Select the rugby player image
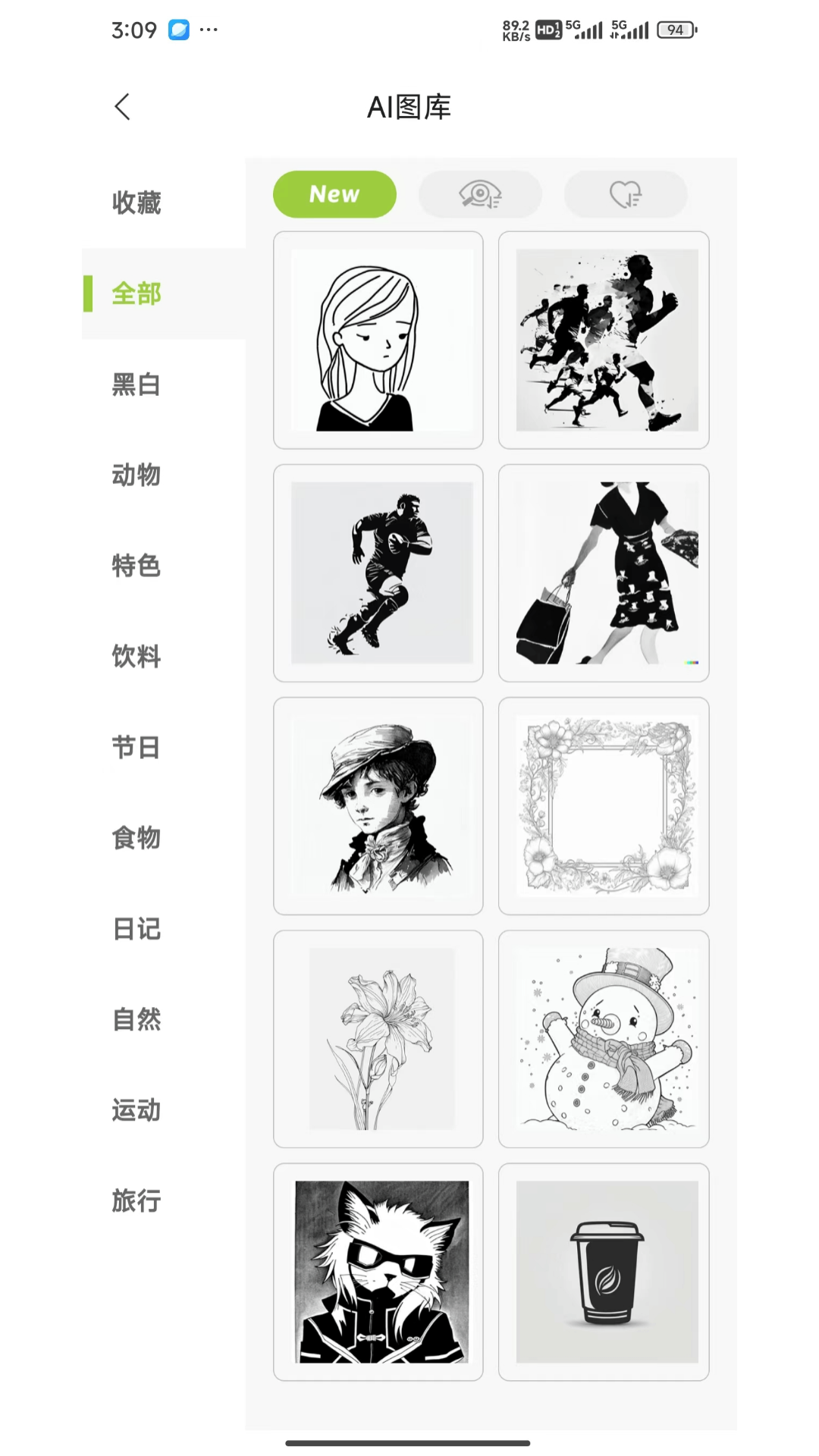 click(378, 573)
